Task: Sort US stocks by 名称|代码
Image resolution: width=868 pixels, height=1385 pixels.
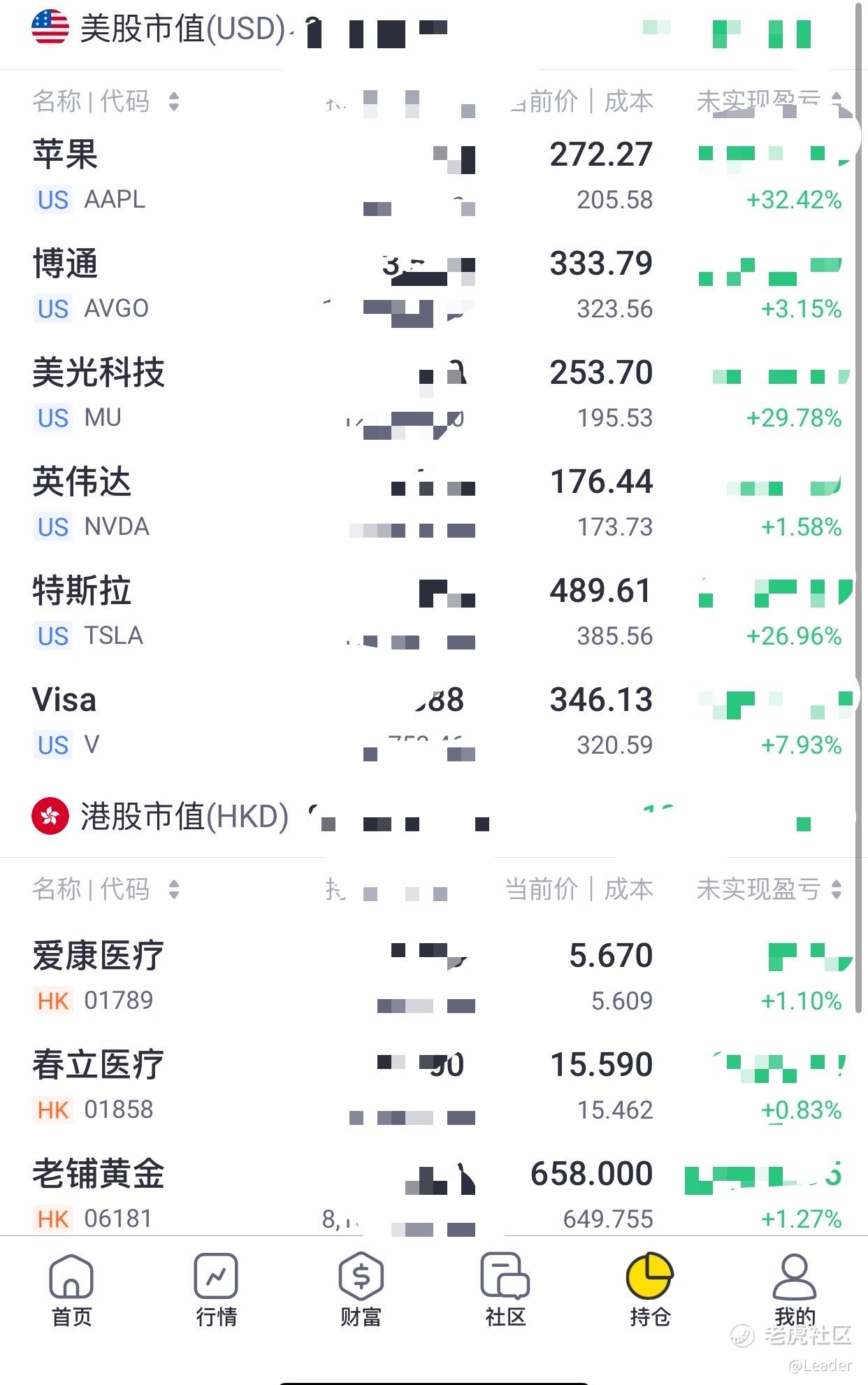Action: coord(106,102)
